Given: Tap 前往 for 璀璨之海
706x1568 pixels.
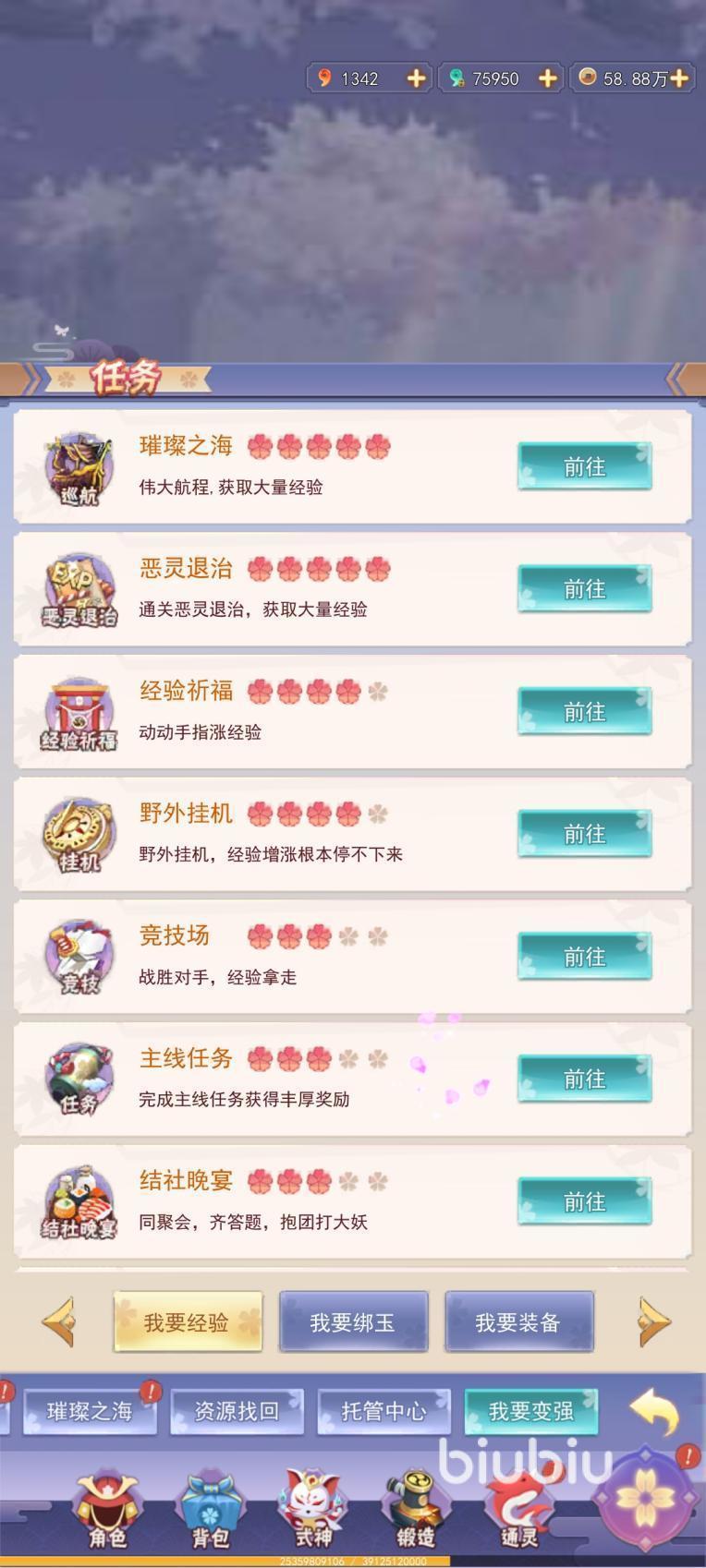Looking at the screenshot, I should point(584,466).
